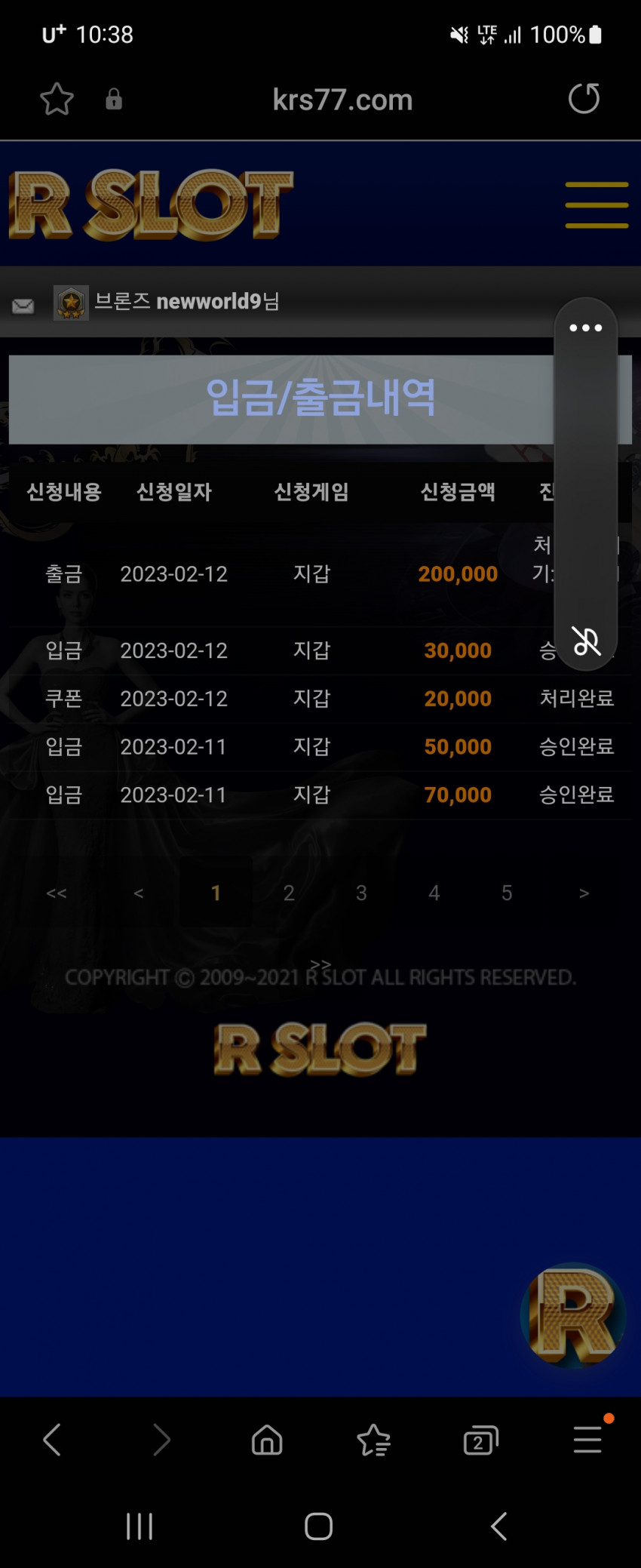The image size is (641, 1568).
Task: View open browser tabs
Action: pyautogui.click(x=480, y=1440)
